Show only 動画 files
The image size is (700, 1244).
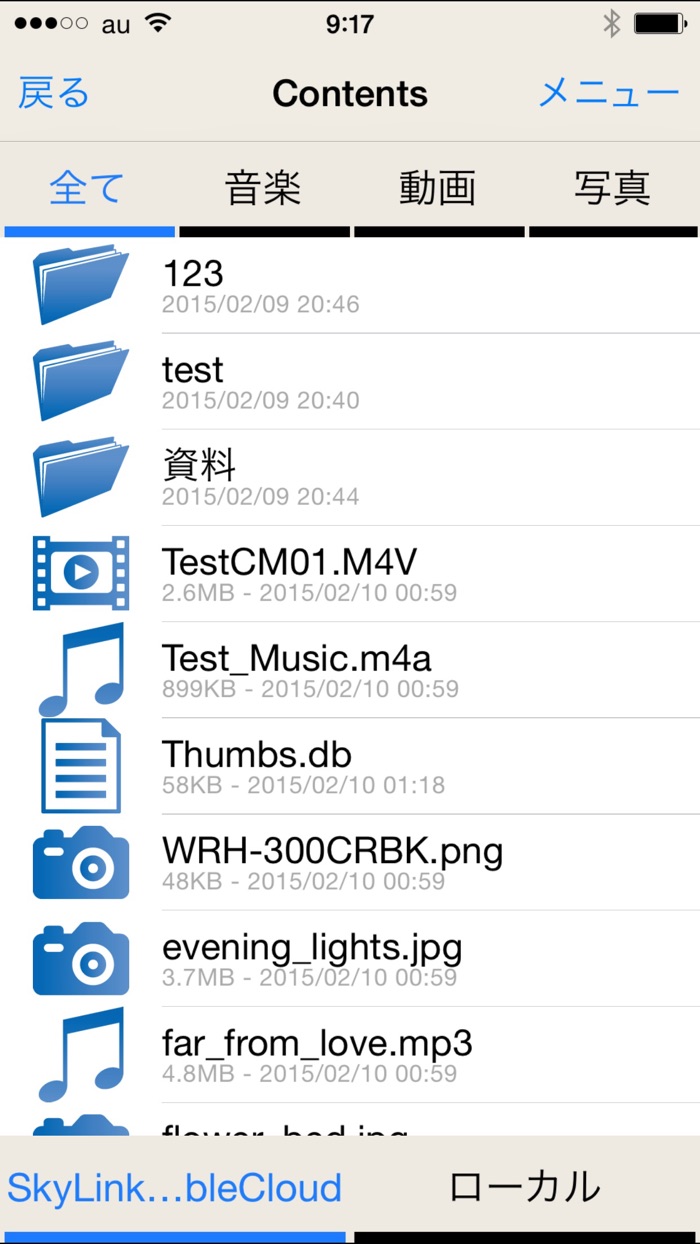point(438,189)
